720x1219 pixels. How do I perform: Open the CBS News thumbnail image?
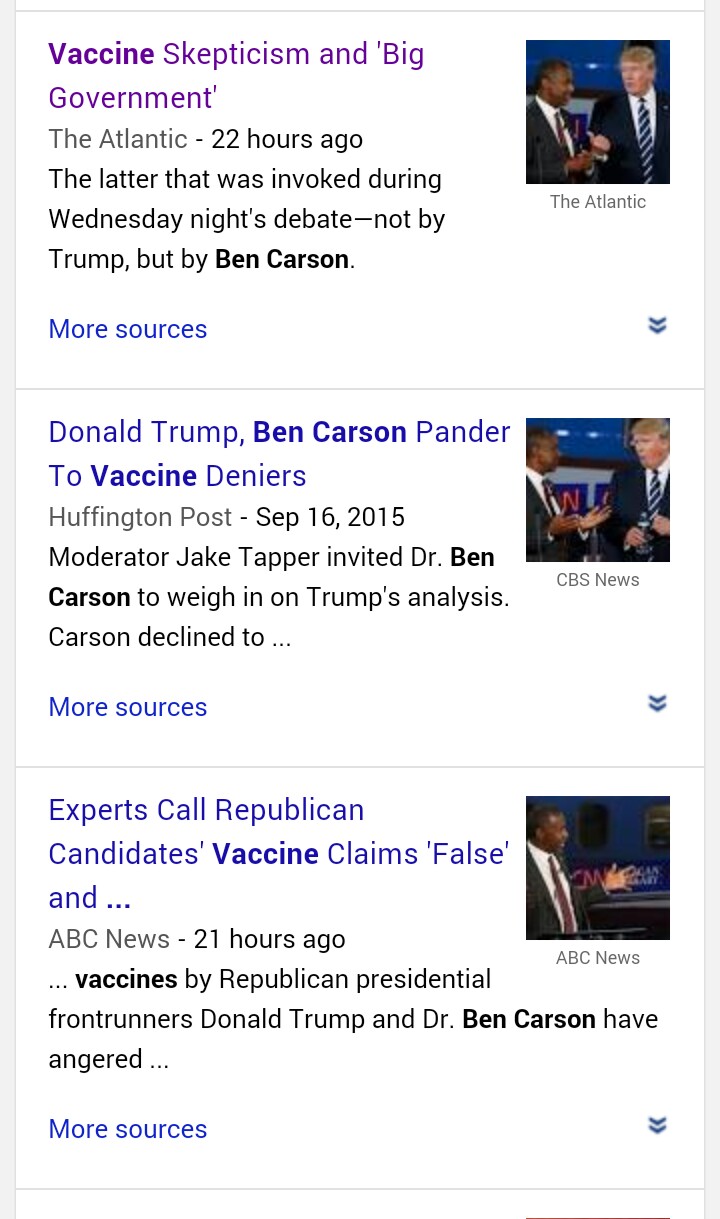598,490
